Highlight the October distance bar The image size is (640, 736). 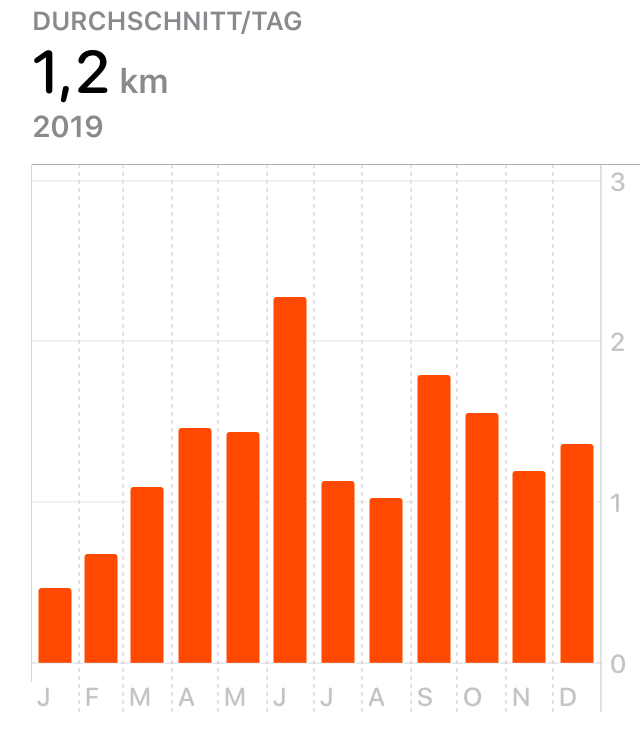point(482,538)
